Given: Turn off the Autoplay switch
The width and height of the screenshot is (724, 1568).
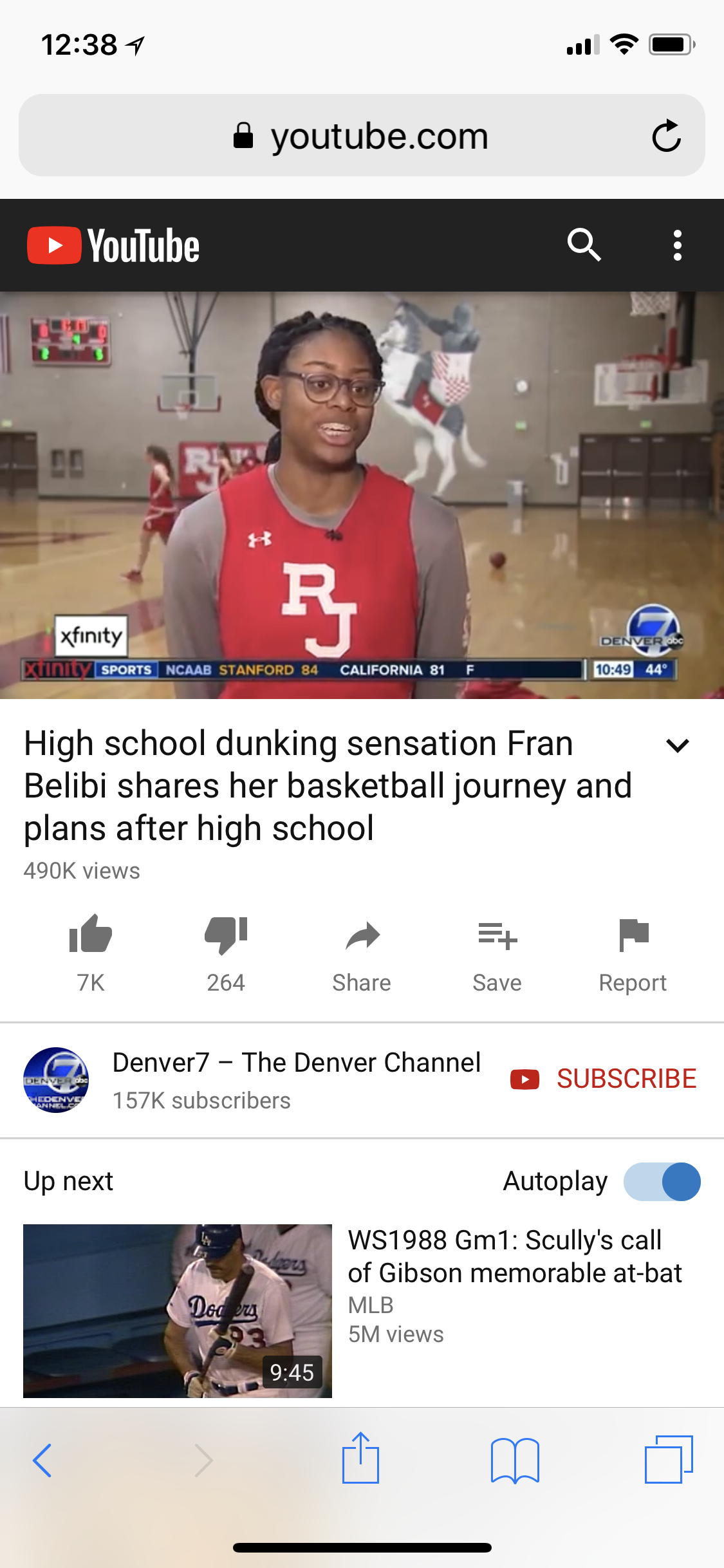Looking at the screenshot, I should [x=662, y=1182].
